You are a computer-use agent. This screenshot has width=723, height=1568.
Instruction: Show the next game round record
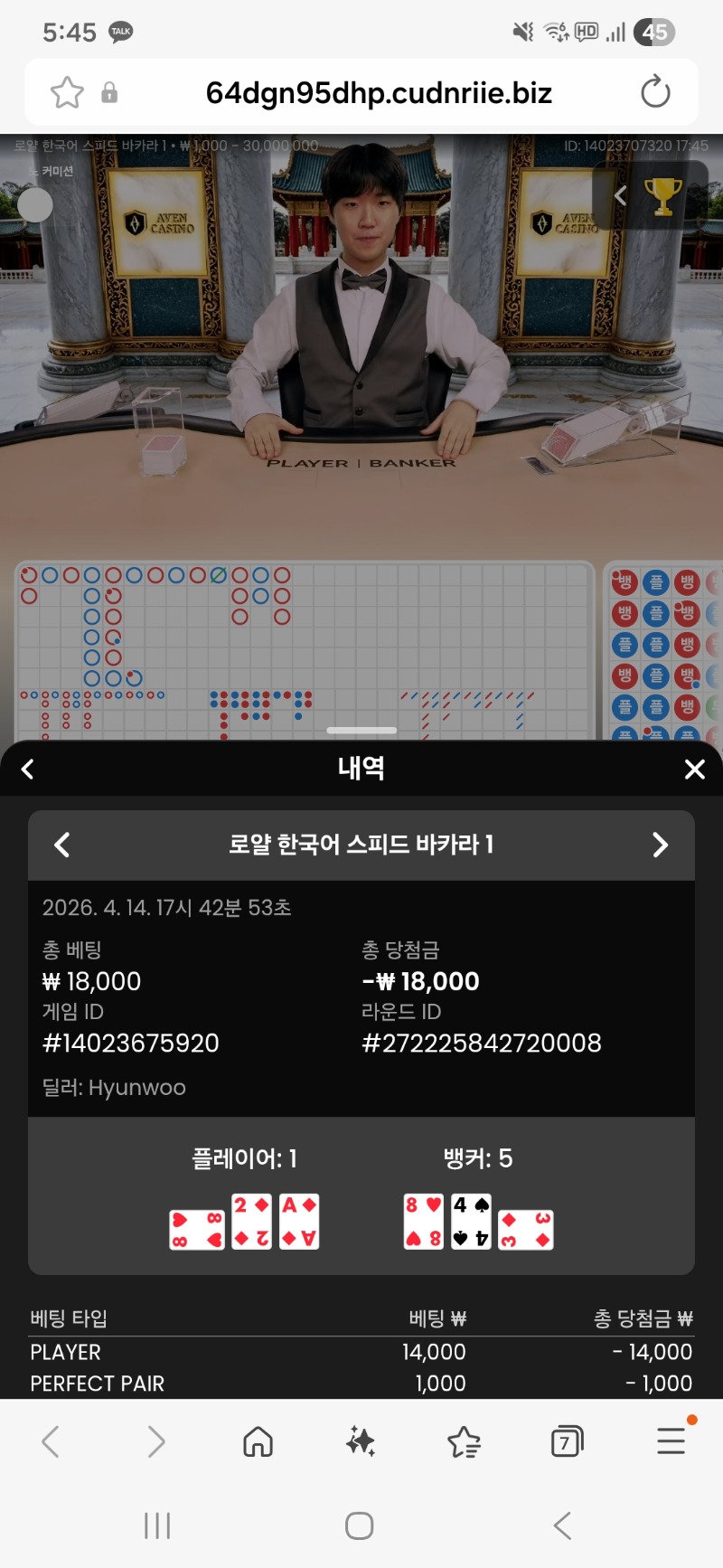660,845
